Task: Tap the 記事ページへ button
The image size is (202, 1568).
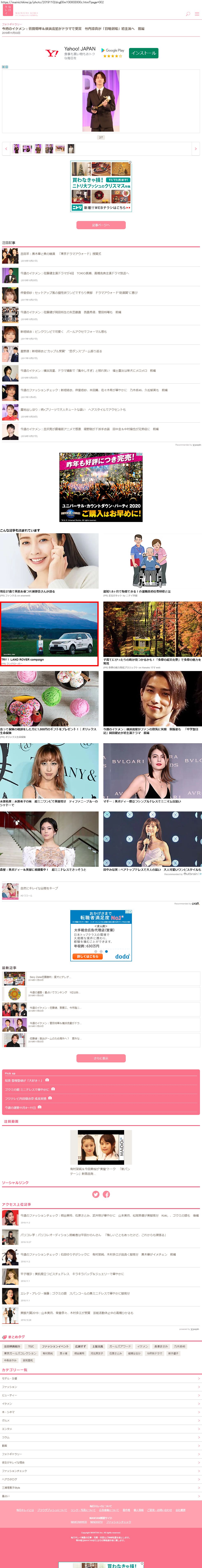Action: pyautogui.click(x=101, y=225)
